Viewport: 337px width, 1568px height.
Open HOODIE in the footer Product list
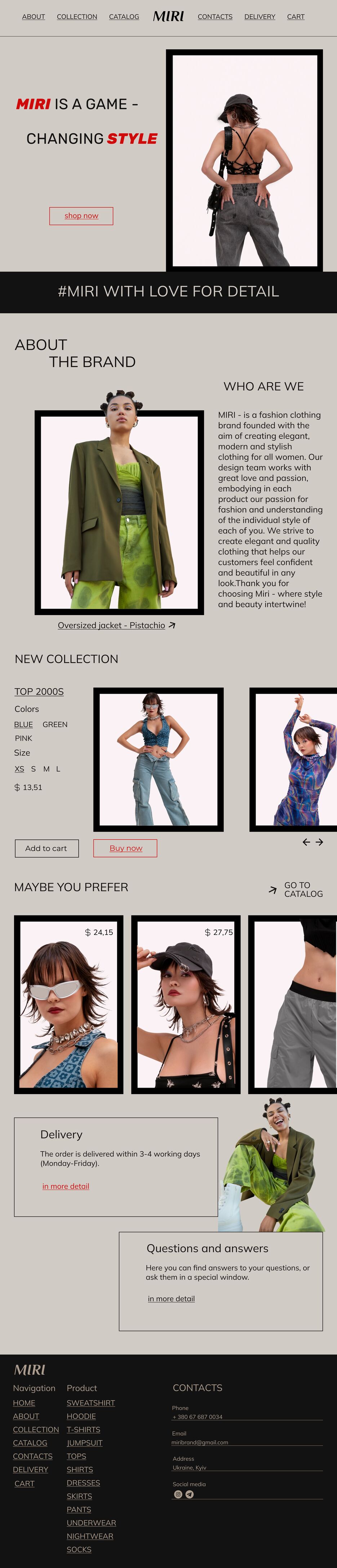coord(81,1416)
